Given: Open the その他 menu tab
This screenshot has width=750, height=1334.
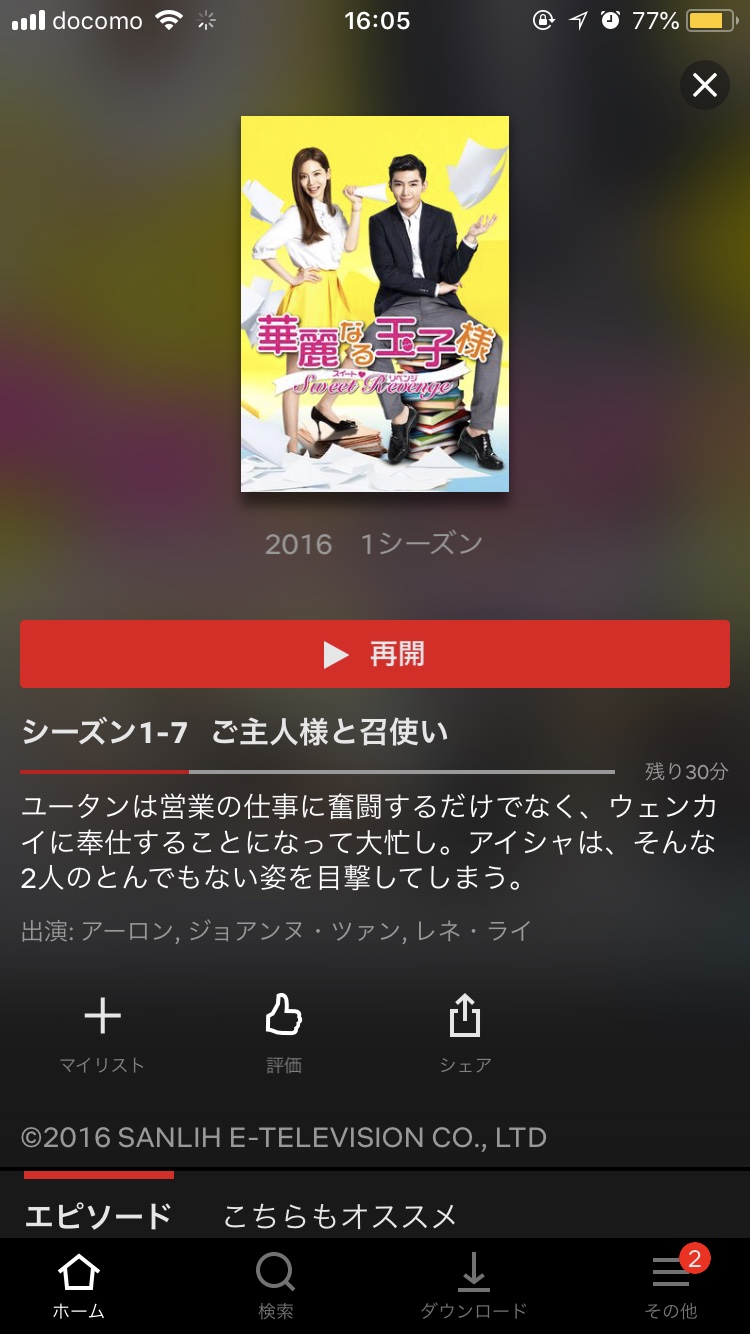Looking at the screenshot, I should pyautogui.click(x=671, y=1286).
